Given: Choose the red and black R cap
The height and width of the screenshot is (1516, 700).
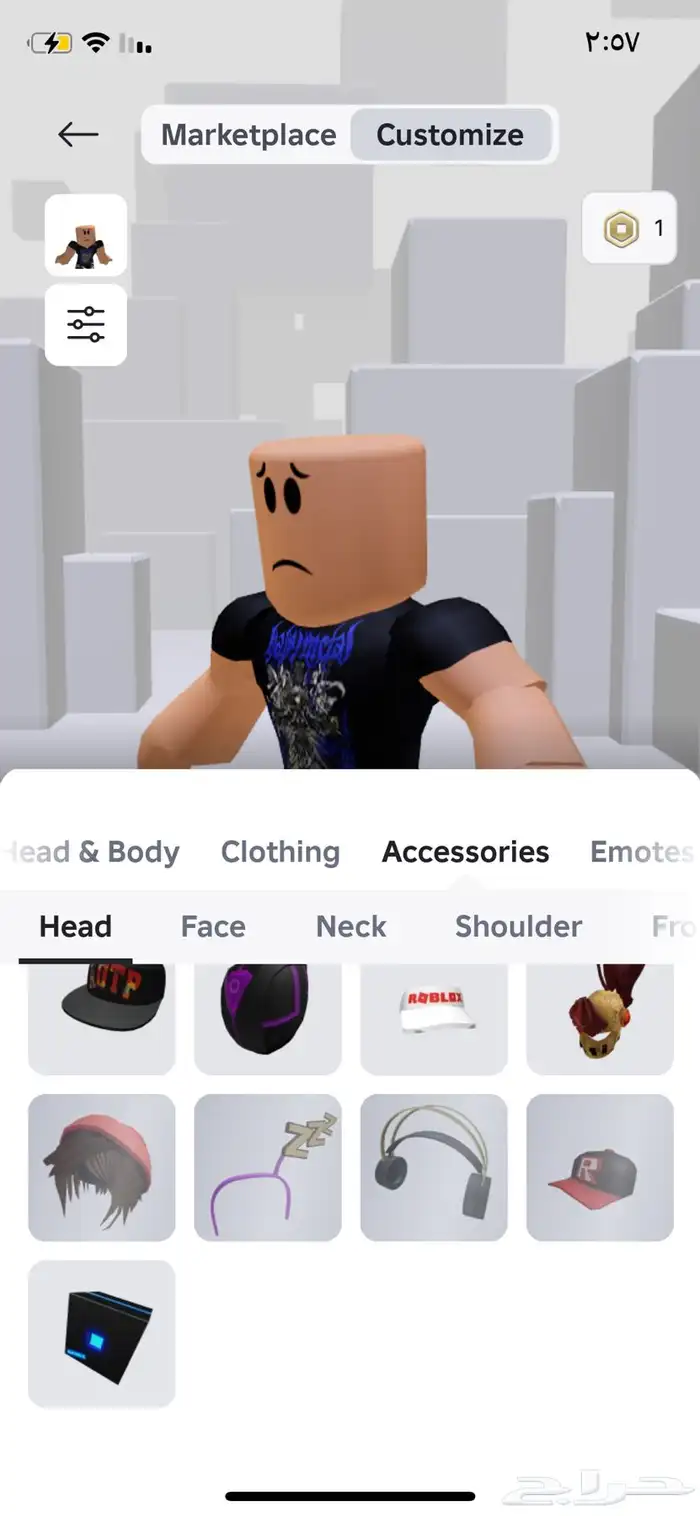Looking at the screenshot, I should pyautogui.click(x=599, y=1167).
